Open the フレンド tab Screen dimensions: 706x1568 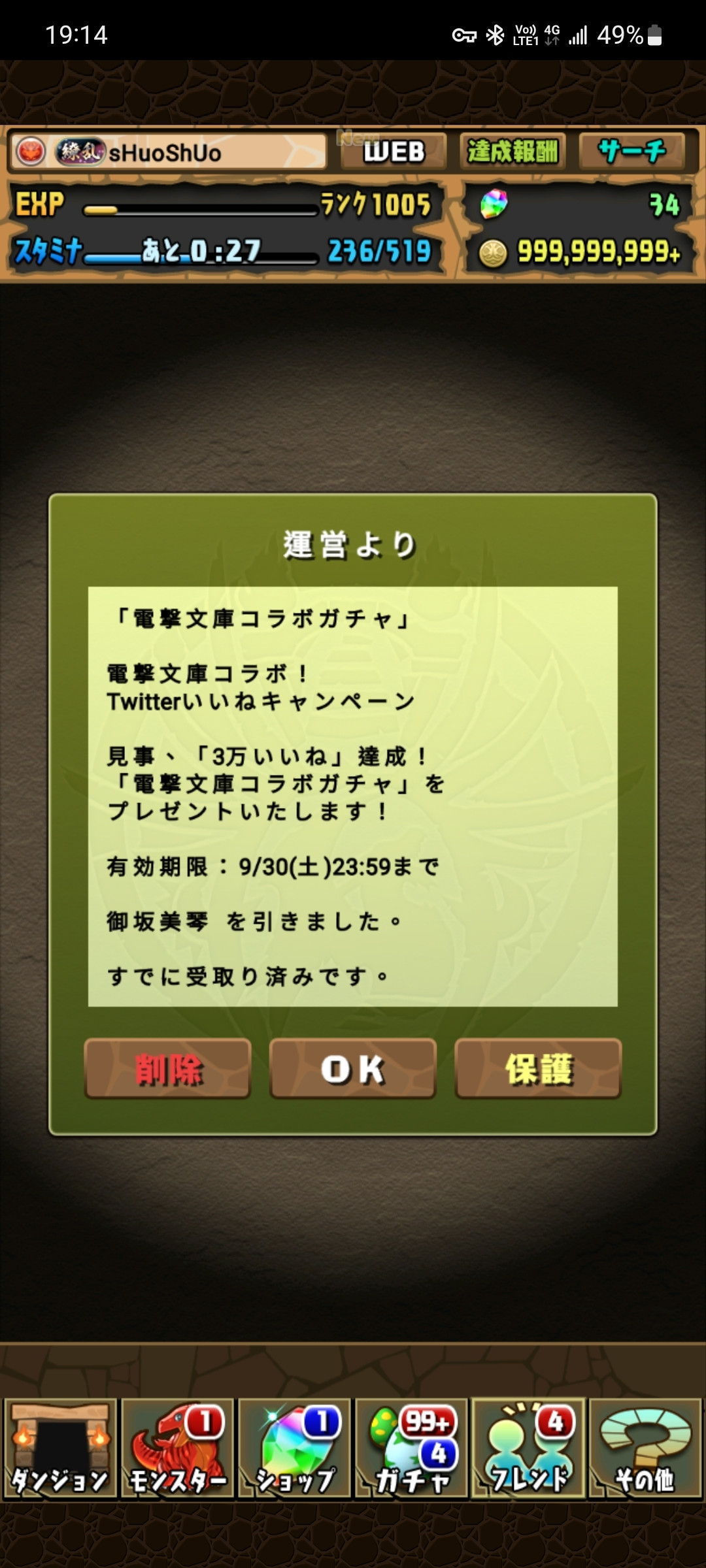pos(528,1448)
